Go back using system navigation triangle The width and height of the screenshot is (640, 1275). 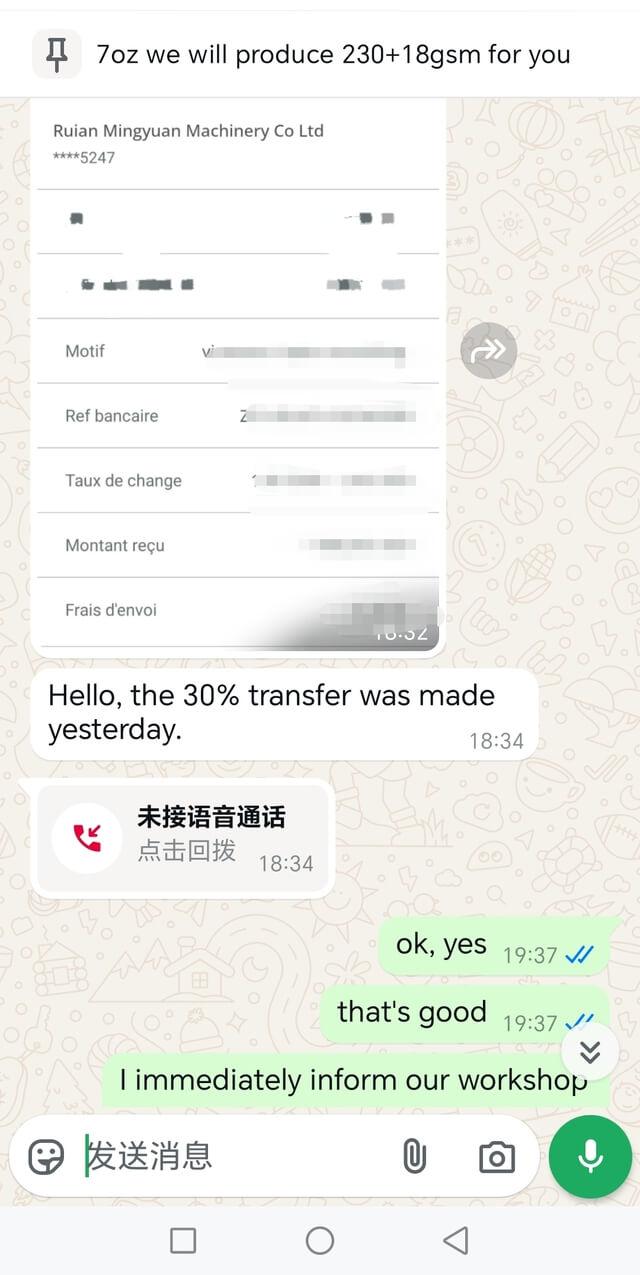point(456,1241)
